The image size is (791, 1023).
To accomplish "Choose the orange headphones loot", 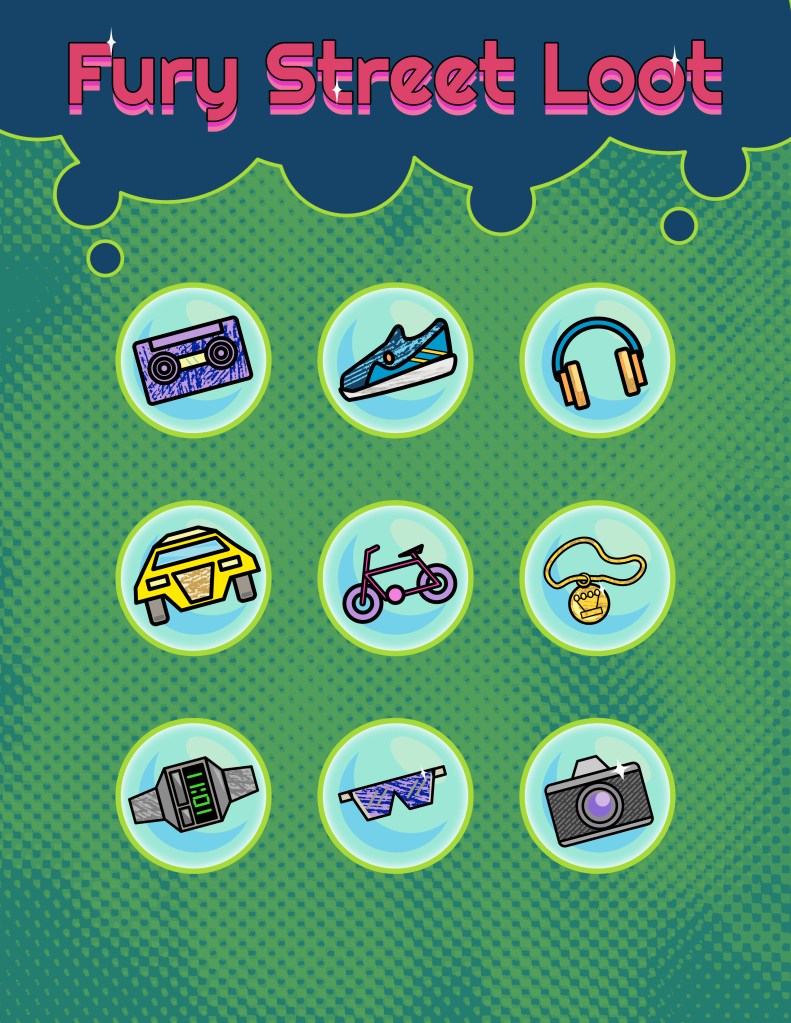I will (x=598, y=360).
